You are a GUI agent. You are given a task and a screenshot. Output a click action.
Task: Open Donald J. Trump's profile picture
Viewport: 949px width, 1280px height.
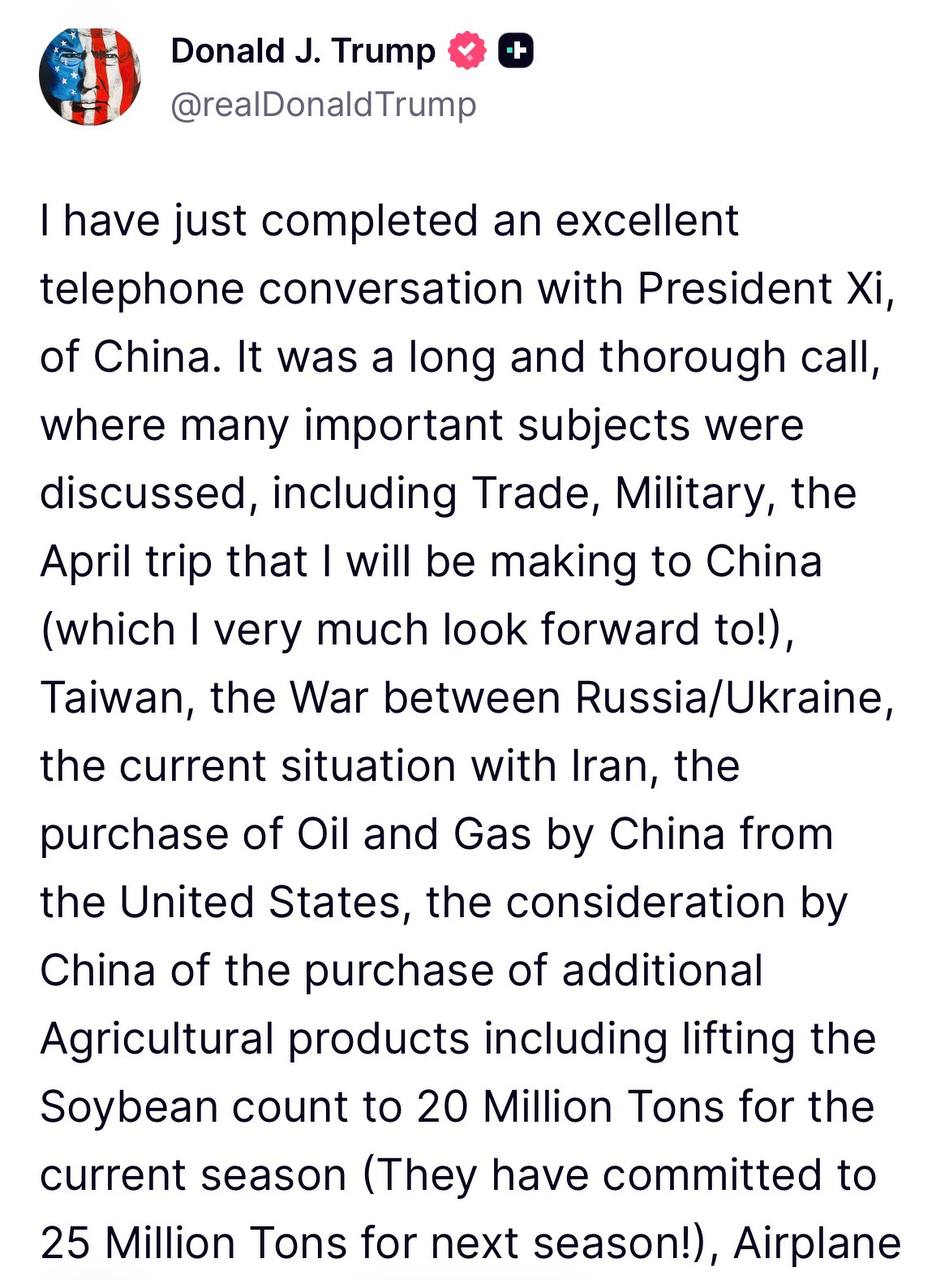(89, 76)
